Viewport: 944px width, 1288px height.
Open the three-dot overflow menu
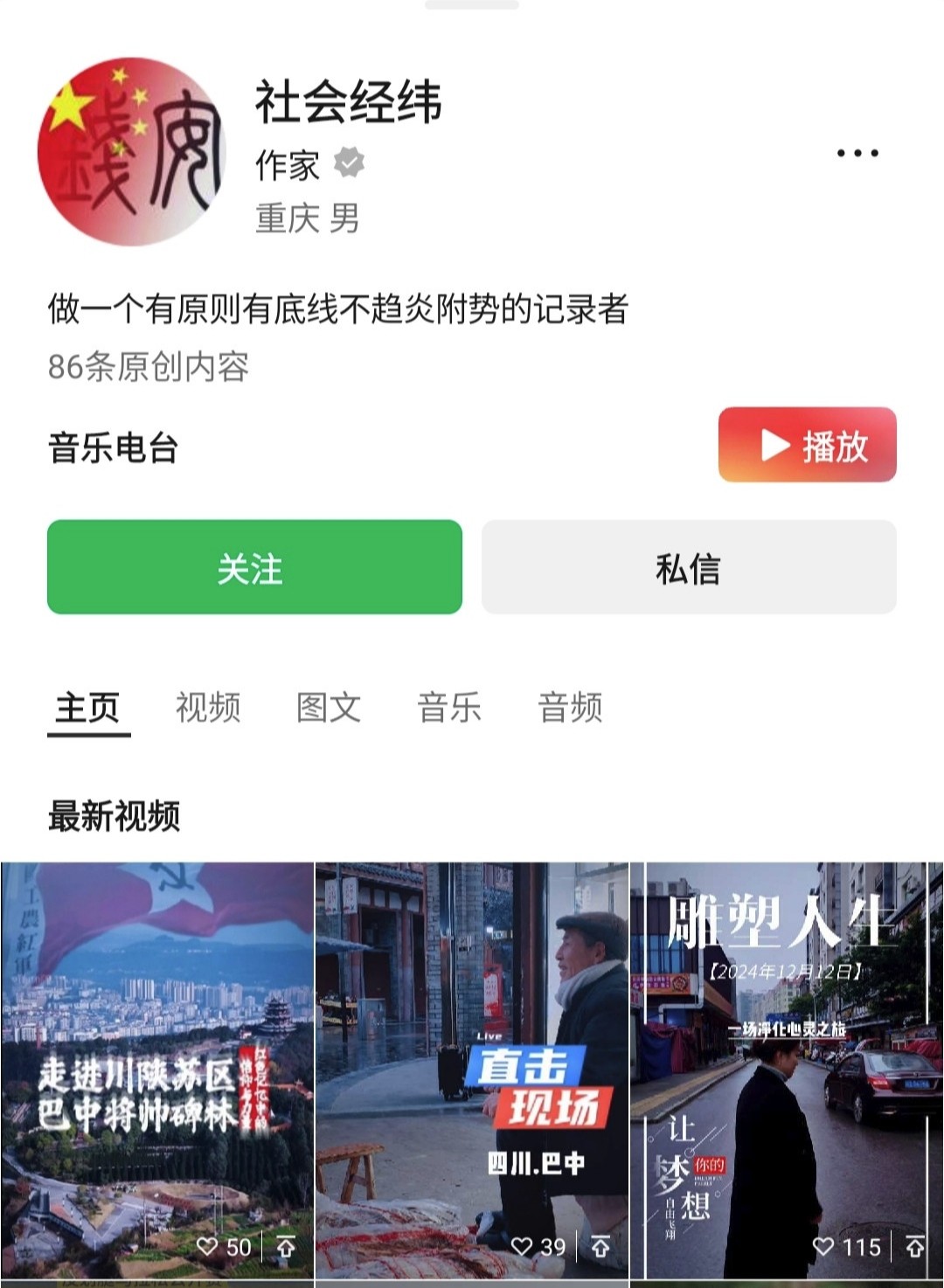coord(857,154)
